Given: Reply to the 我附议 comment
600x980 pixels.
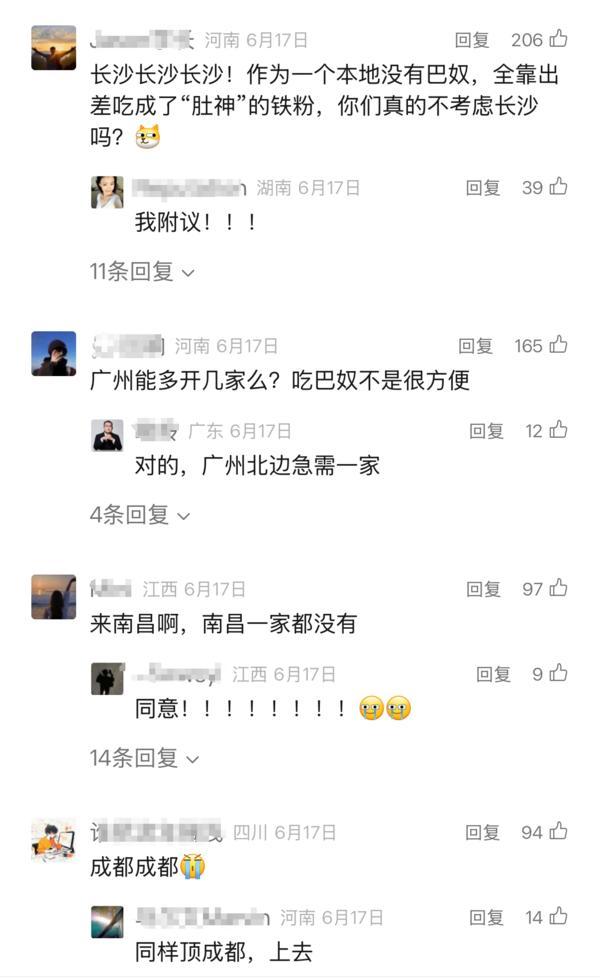Looking at the screenshot, I should pyautogui.click(x=483, y=187).
